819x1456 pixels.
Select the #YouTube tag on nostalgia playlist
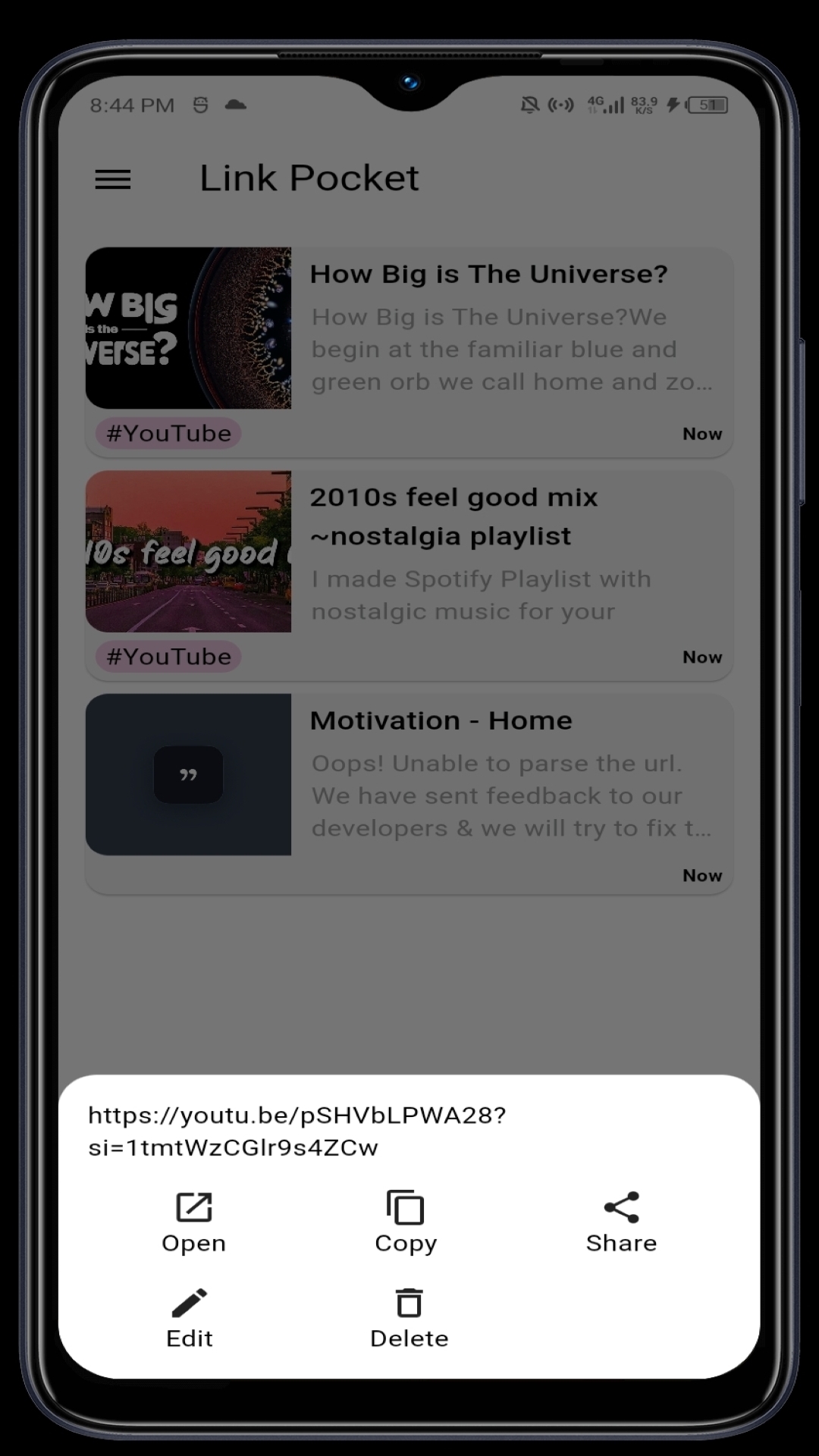point(168,657)
